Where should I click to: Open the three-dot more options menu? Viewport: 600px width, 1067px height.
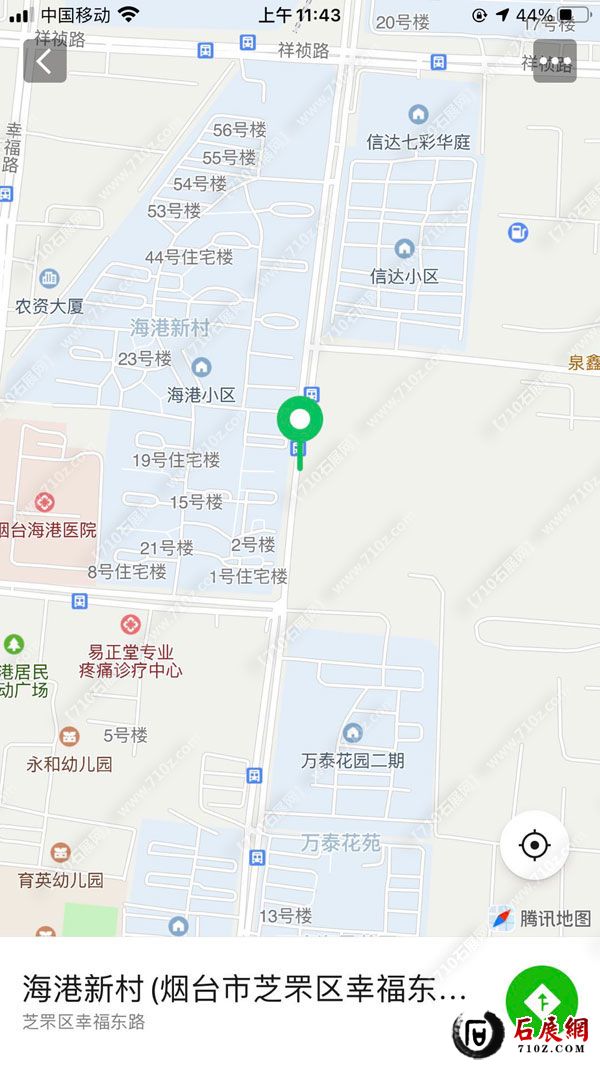[x=555, y=61]
